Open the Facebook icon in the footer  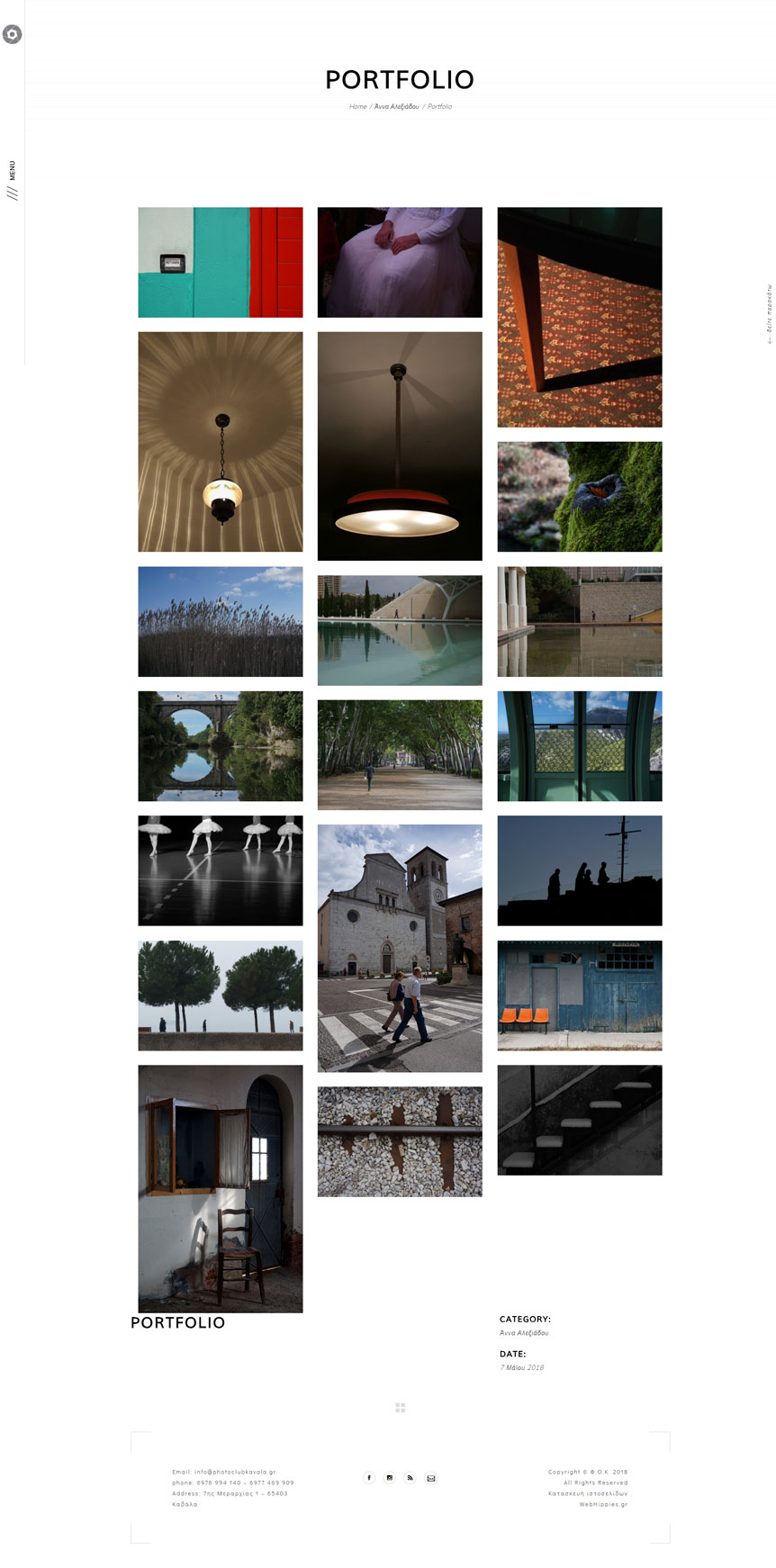(x=369, y=1477)
